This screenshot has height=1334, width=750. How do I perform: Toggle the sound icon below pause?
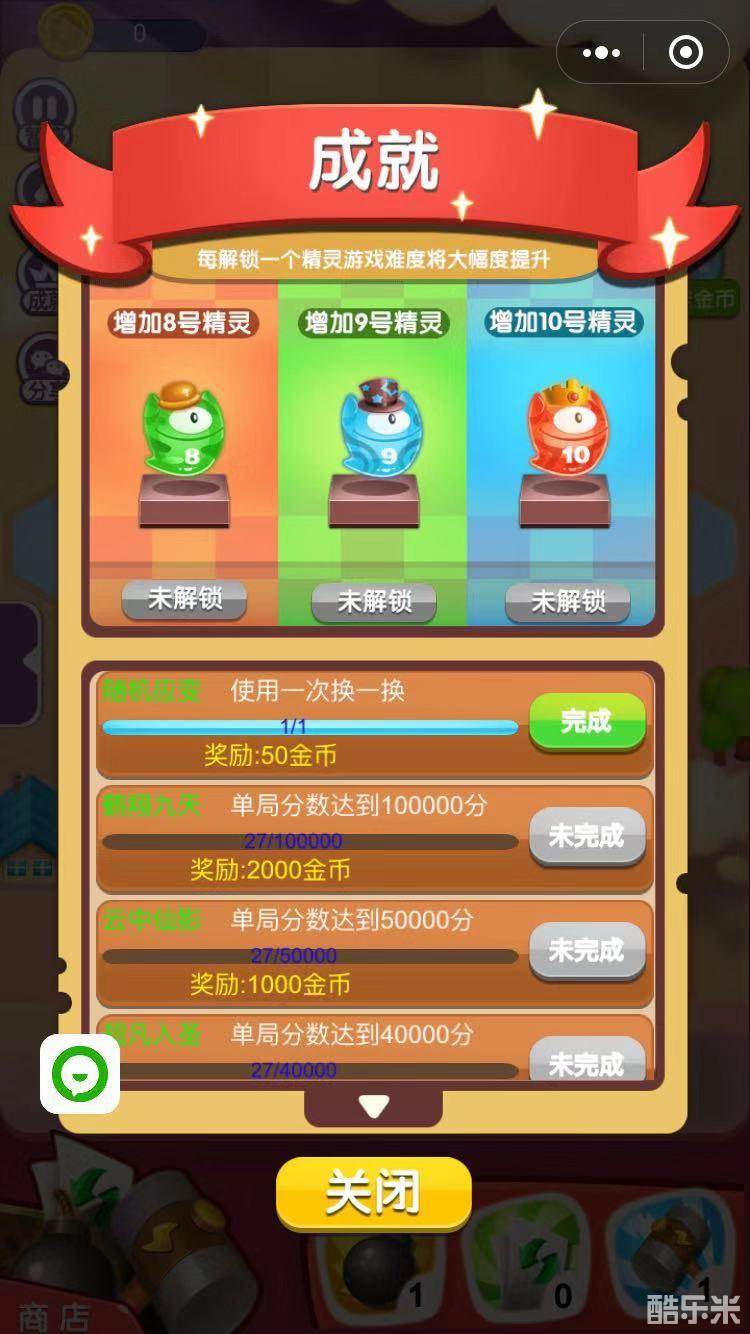pos(35,185)
